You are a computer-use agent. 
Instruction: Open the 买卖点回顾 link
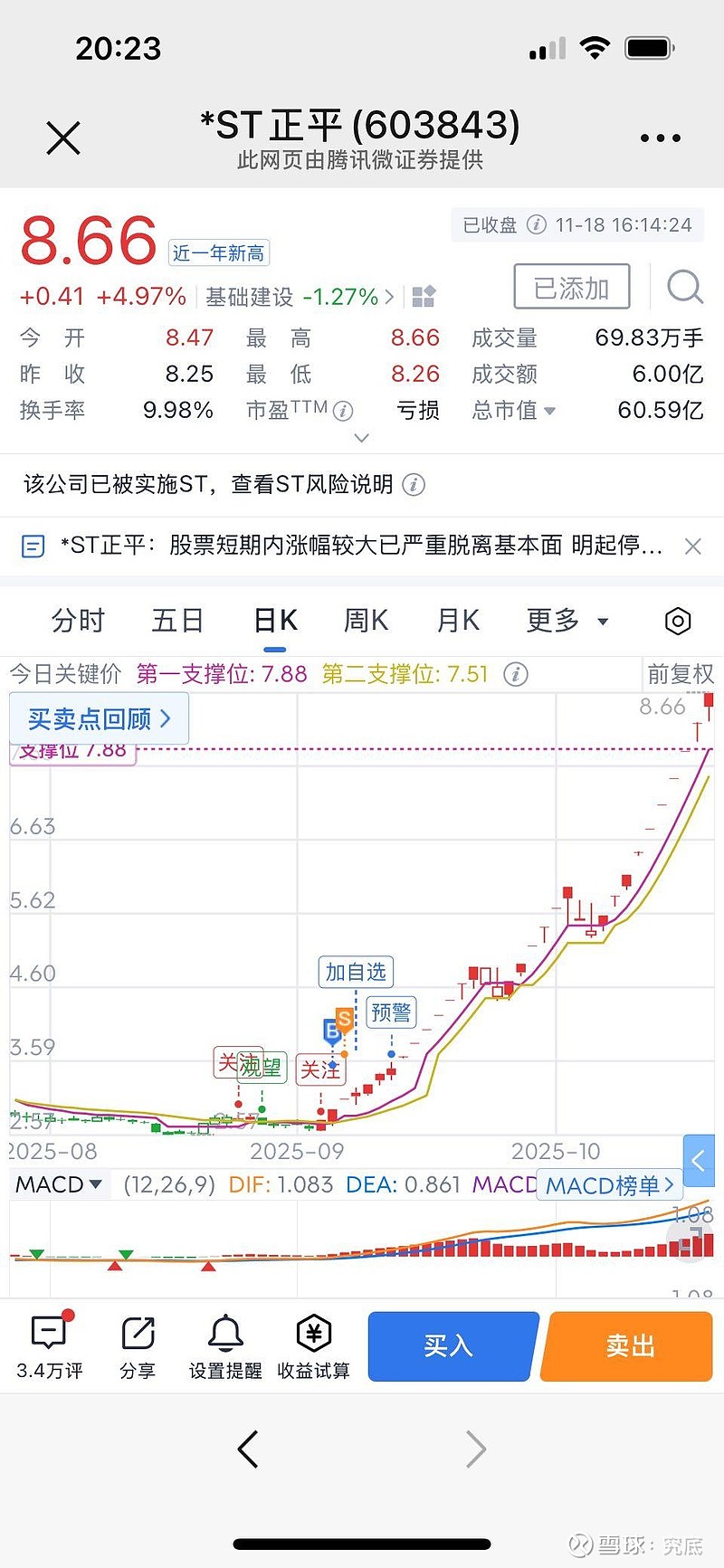[98, 717]
